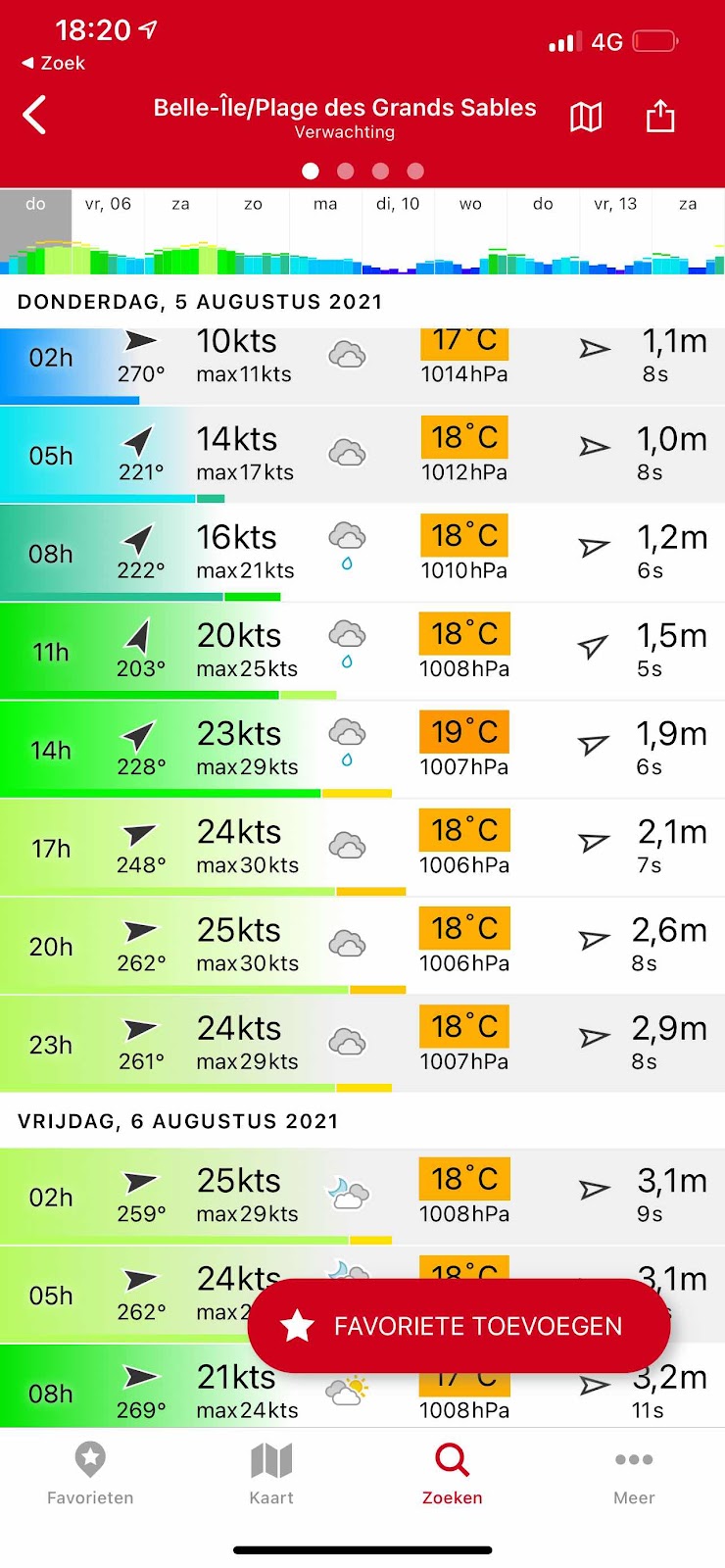Return to Zoek via status bar link
The image size is (725, 1568).
pyautogui.click(x=54, y=63)
